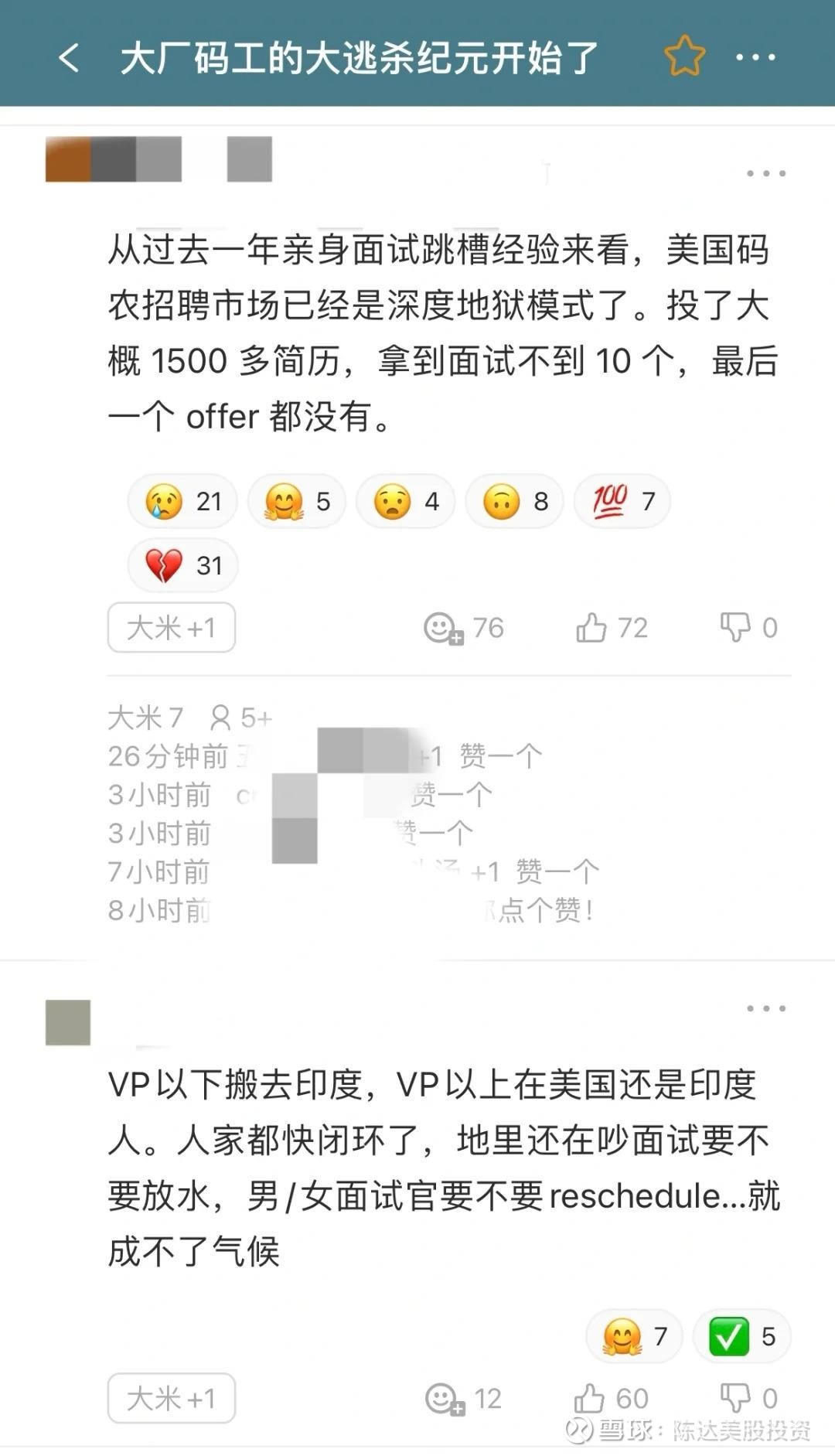Give 大米 +1 to the VP comment
The image size is (835, 1456).
171,1399
